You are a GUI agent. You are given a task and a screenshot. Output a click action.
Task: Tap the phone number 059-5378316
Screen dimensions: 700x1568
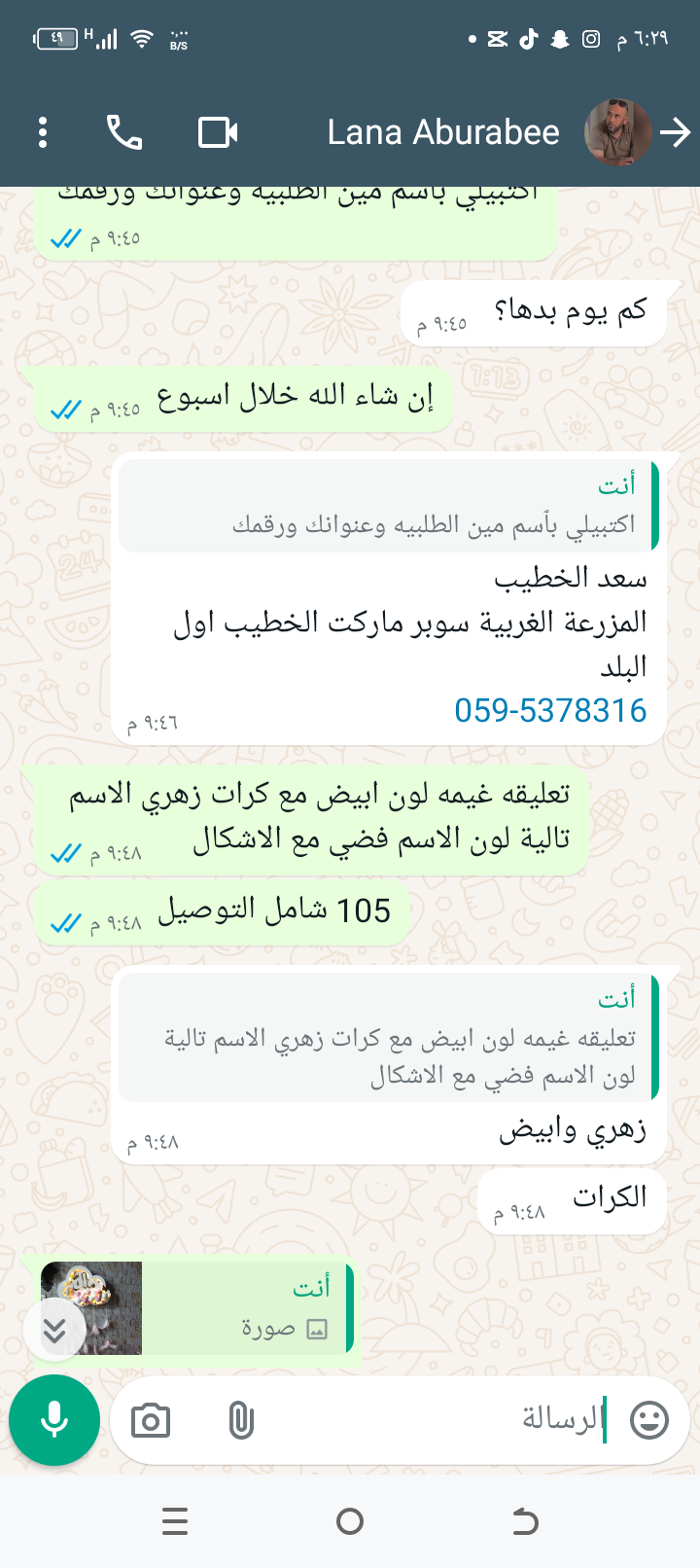[x=550, y=711]
